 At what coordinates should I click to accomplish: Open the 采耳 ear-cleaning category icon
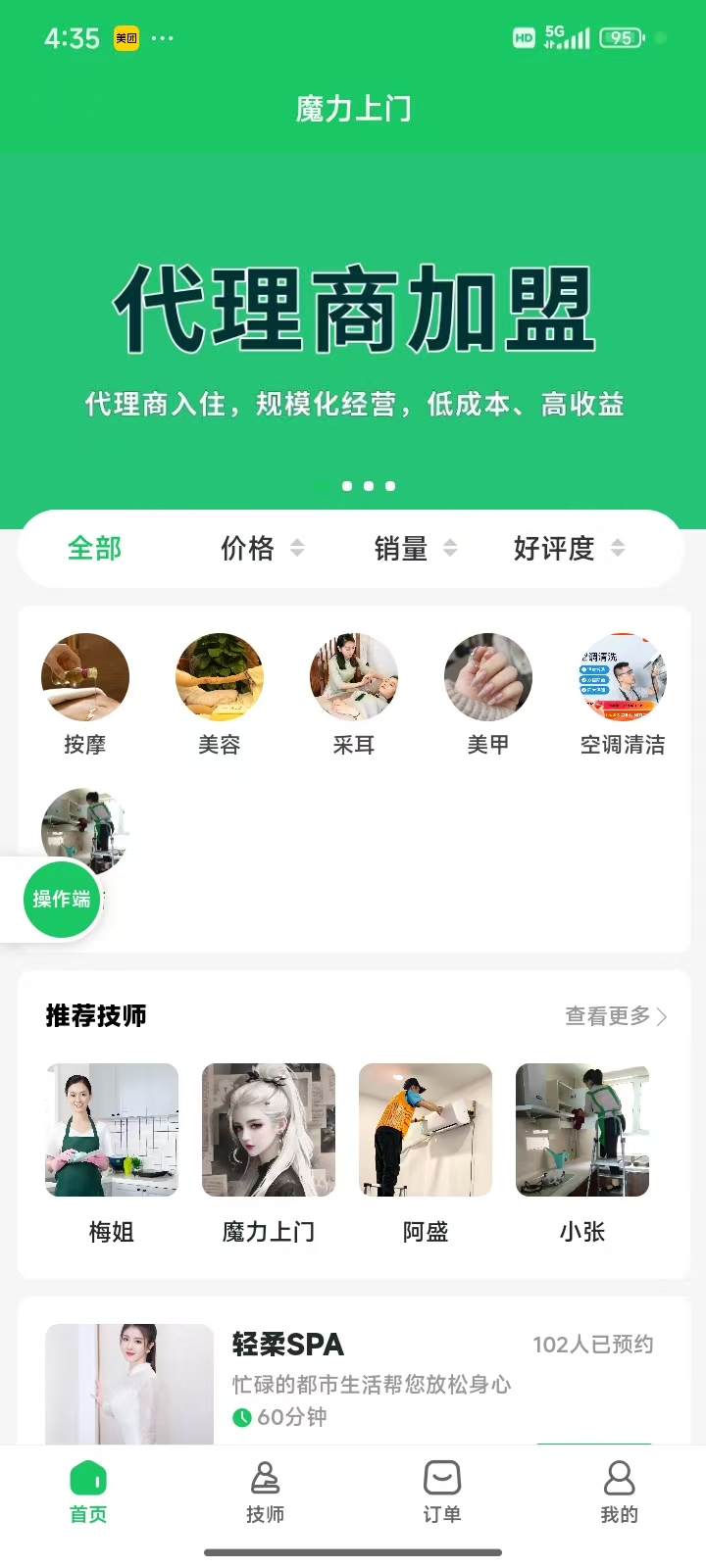coord(354,676)
